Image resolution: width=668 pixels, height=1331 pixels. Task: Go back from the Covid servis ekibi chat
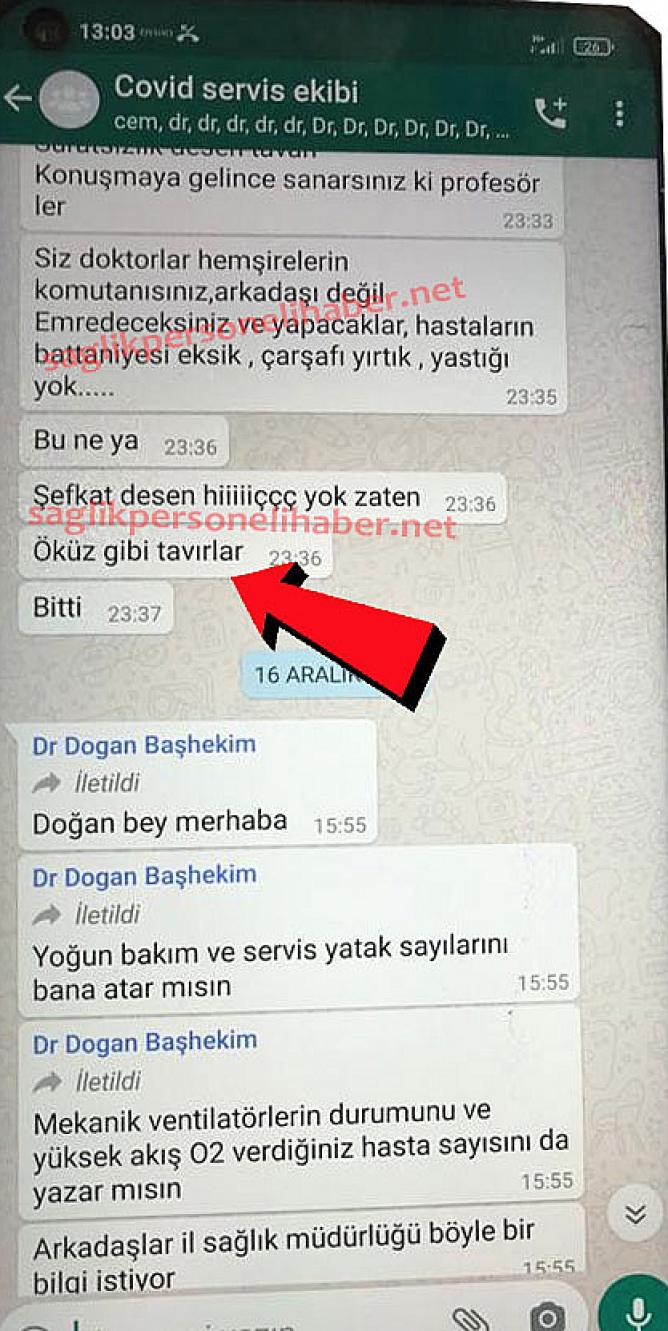pos(17,99)
